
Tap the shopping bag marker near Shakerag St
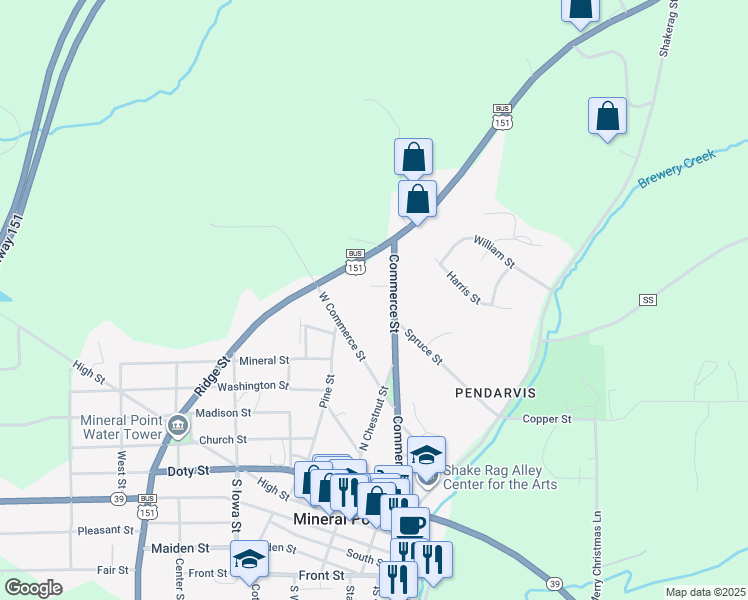click(x=607, y=117)
